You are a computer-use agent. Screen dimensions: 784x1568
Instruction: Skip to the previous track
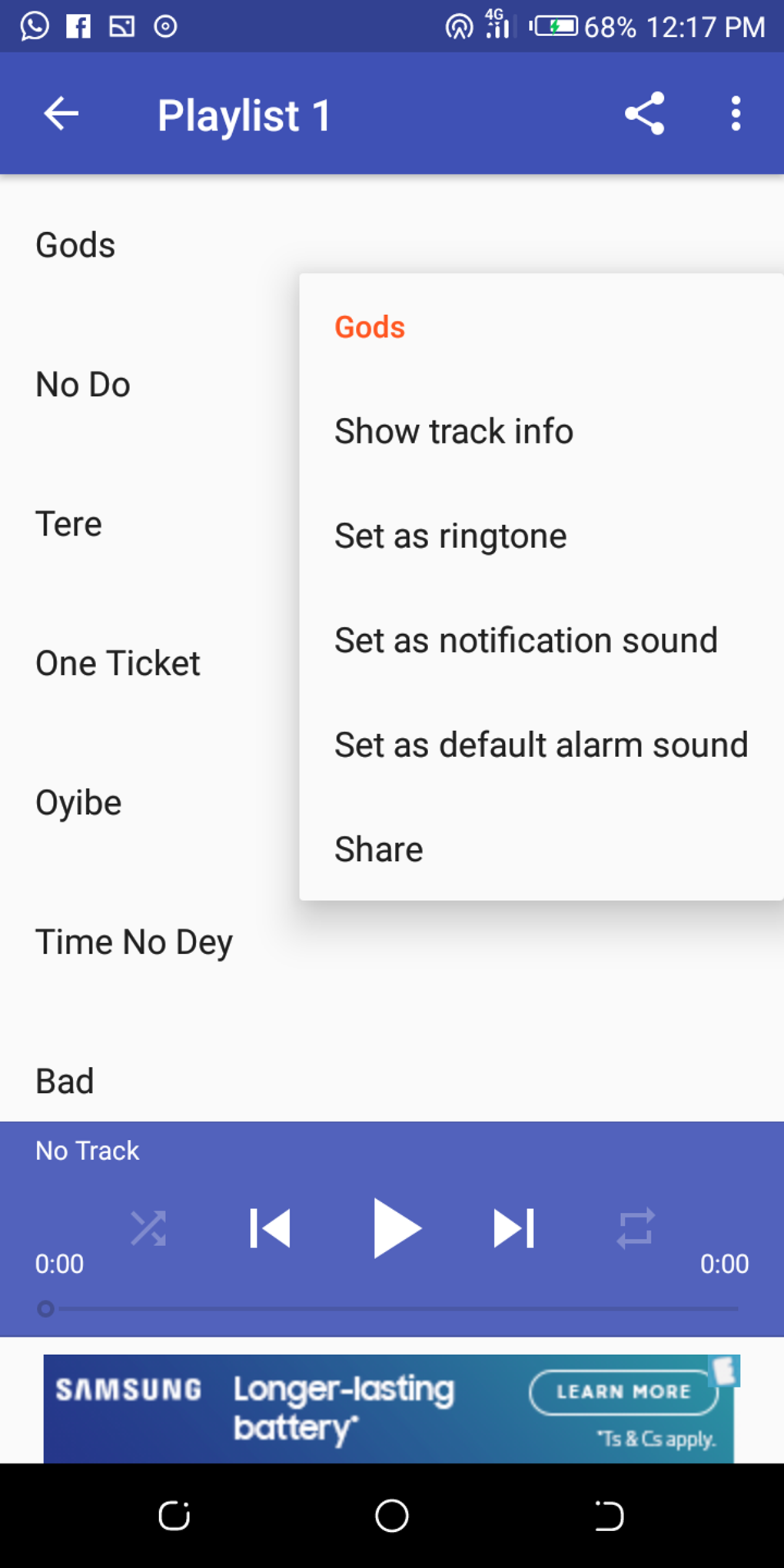pos(270,1227)
